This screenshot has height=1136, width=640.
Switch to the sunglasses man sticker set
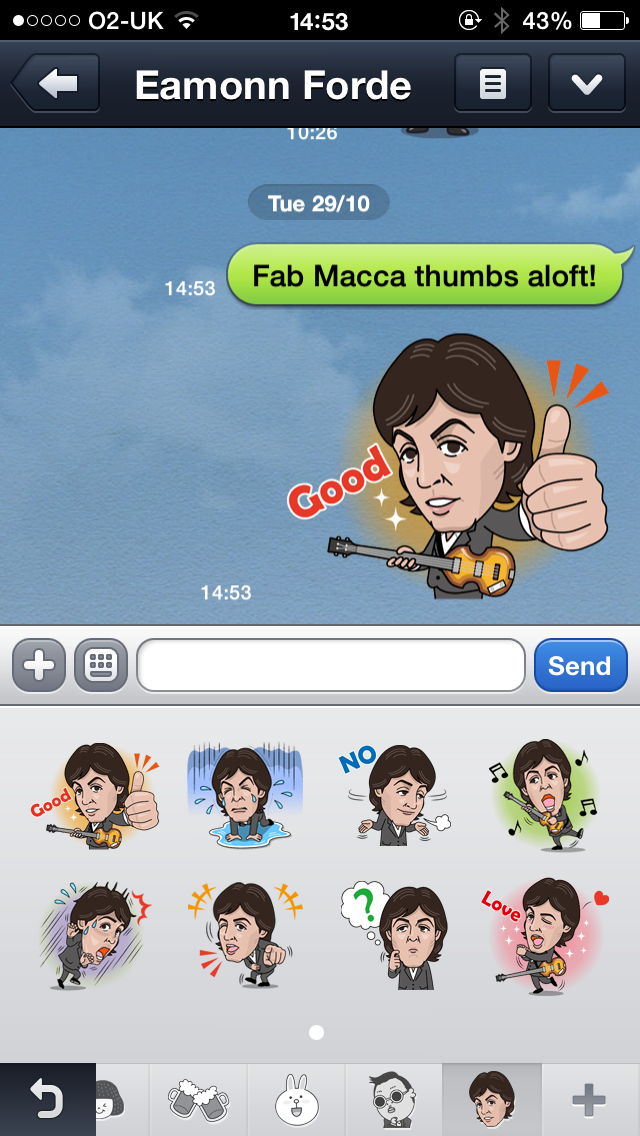(x=394, y=1100)
